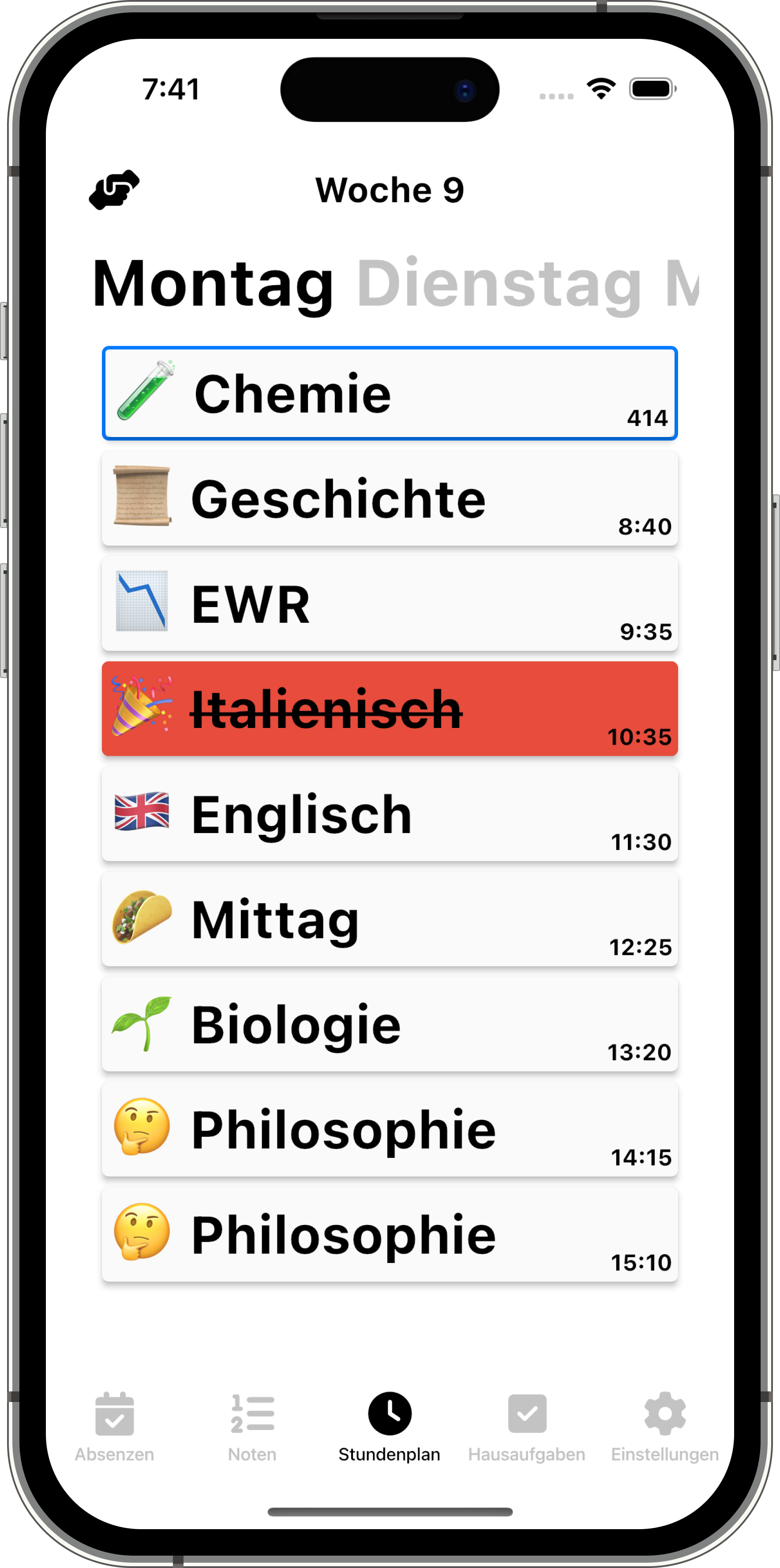Viewport: 780px width, 1568px height.
Task: Switch to the Dienstag day tab
Action: coord(499,284)
